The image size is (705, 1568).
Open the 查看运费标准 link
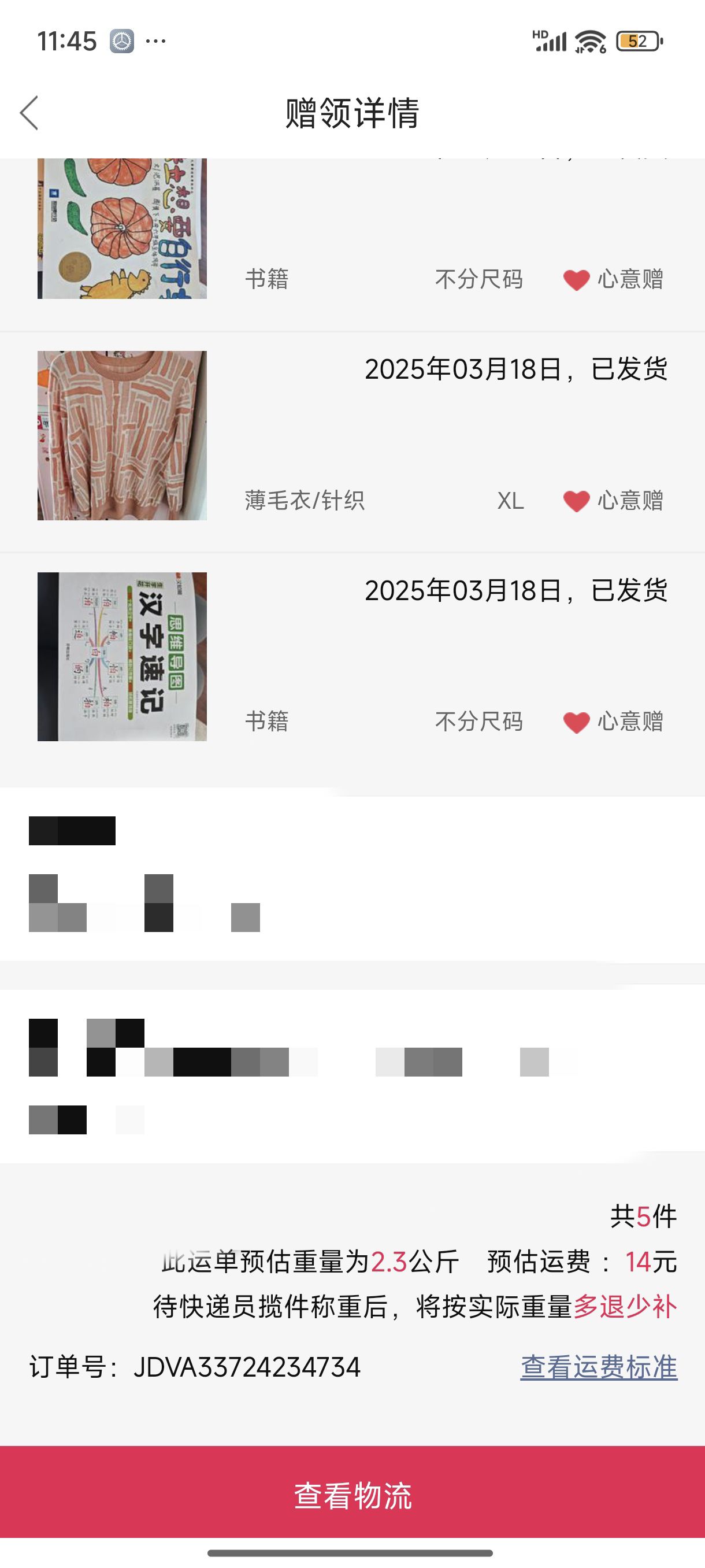point(599,1368)
